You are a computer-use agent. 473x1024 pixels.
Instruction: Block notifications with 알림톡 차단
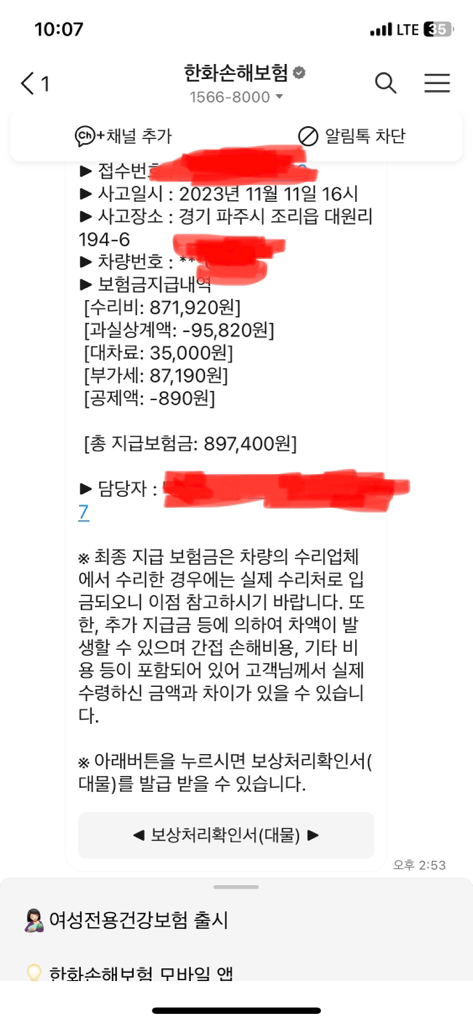351,136
